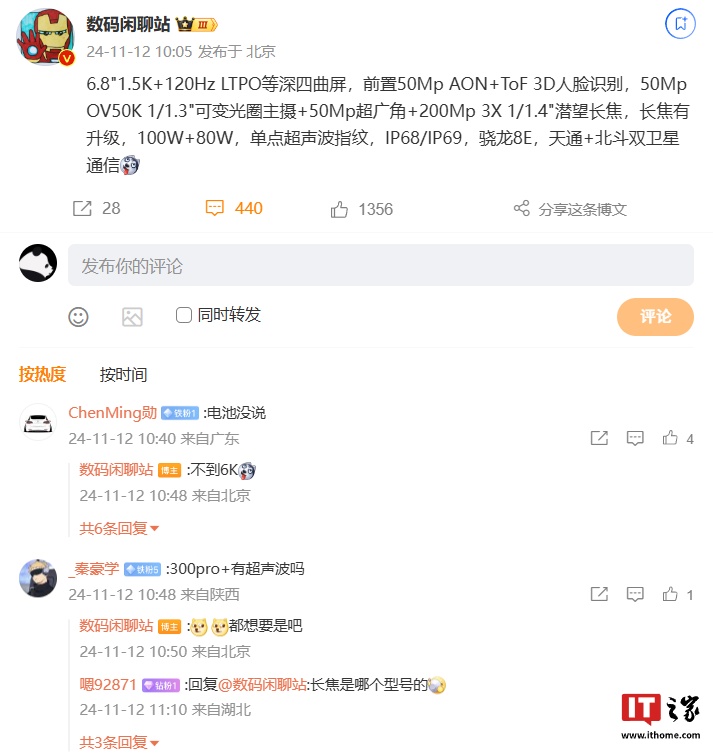Image resolution: width=713 pixels, height=755 pixels.
Task: Sort comments 按热度
Action: 42,374
